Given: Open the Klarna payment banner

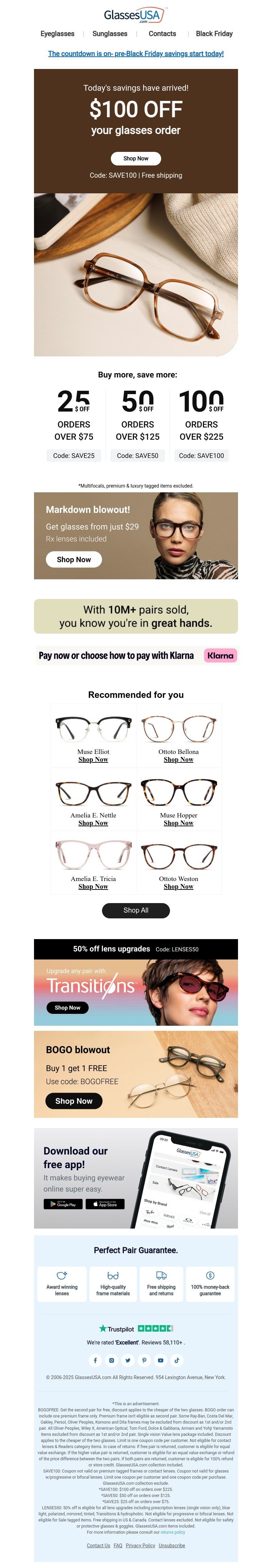Looking at the screenshot, I should point(136,655).
